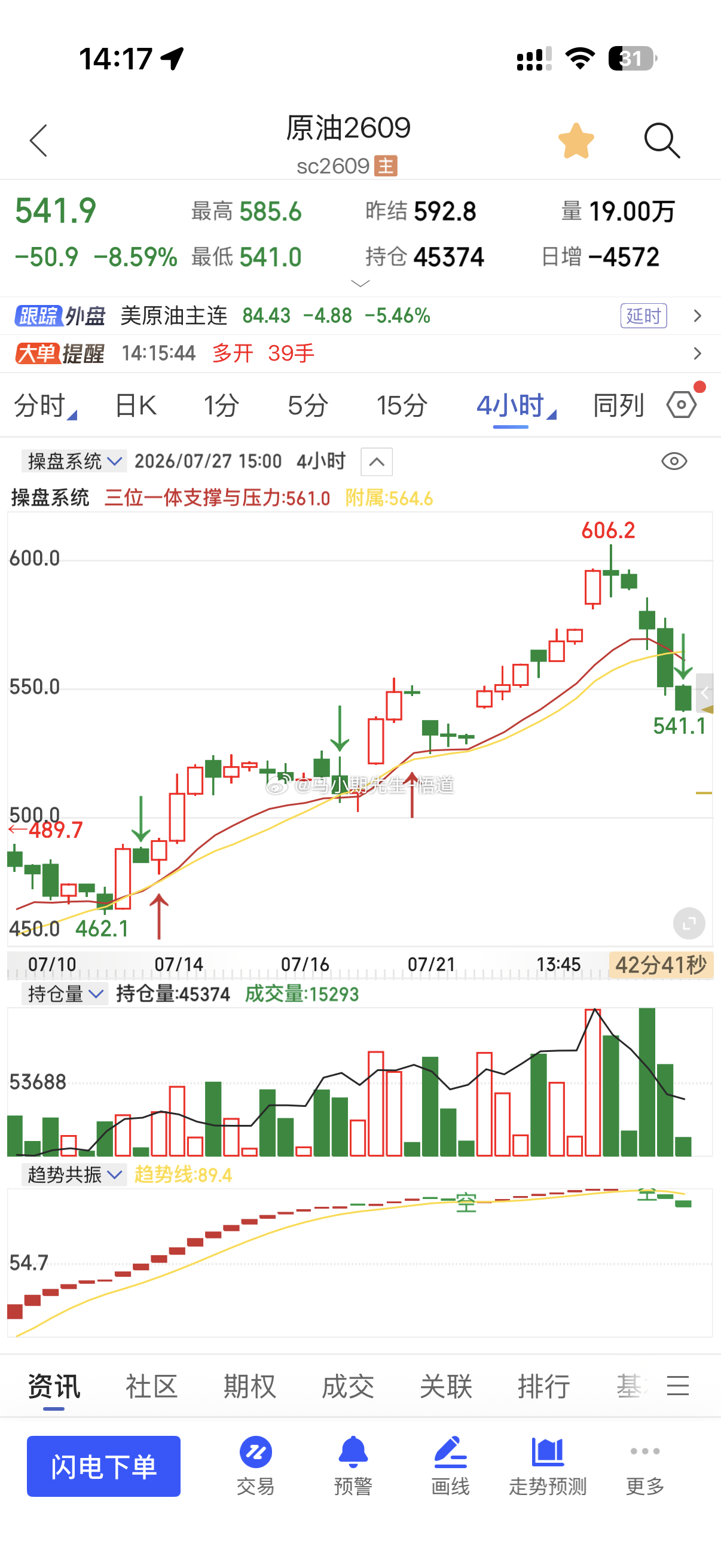Switch to the 社区 tab

coord(151,1387)
